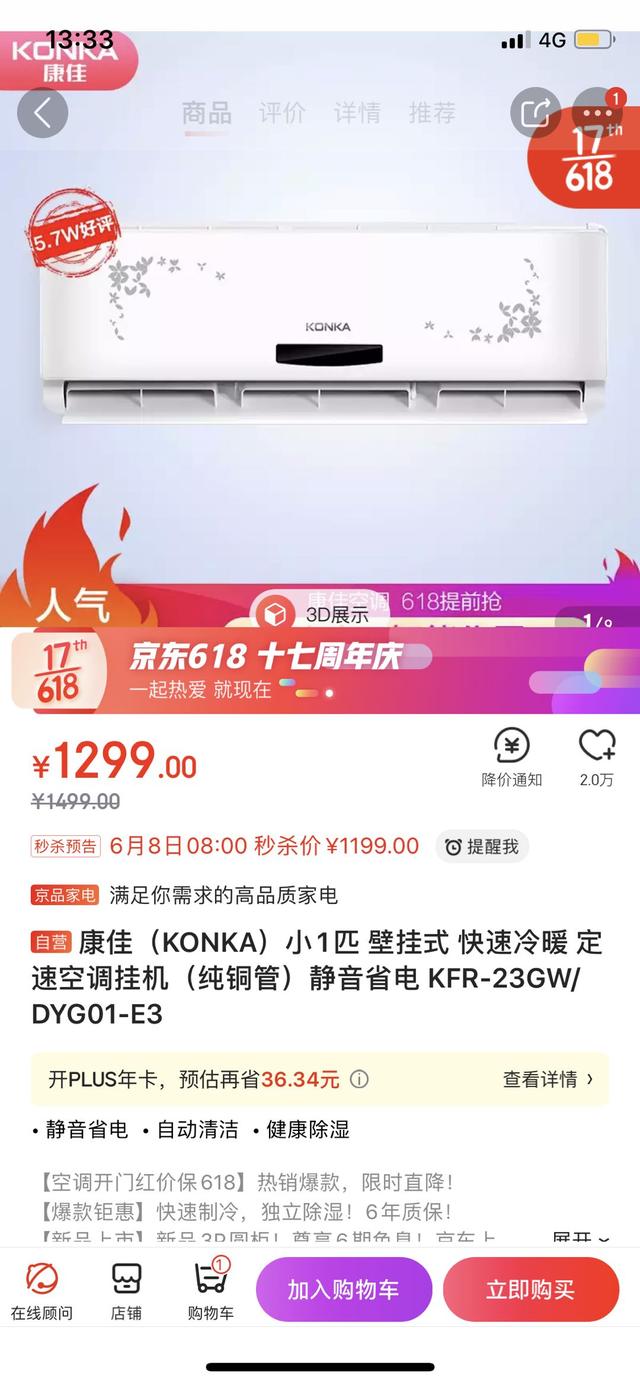Open the overflow menu with the badge
Viewport: 640px width, 1385px height.
coord(597,112)
